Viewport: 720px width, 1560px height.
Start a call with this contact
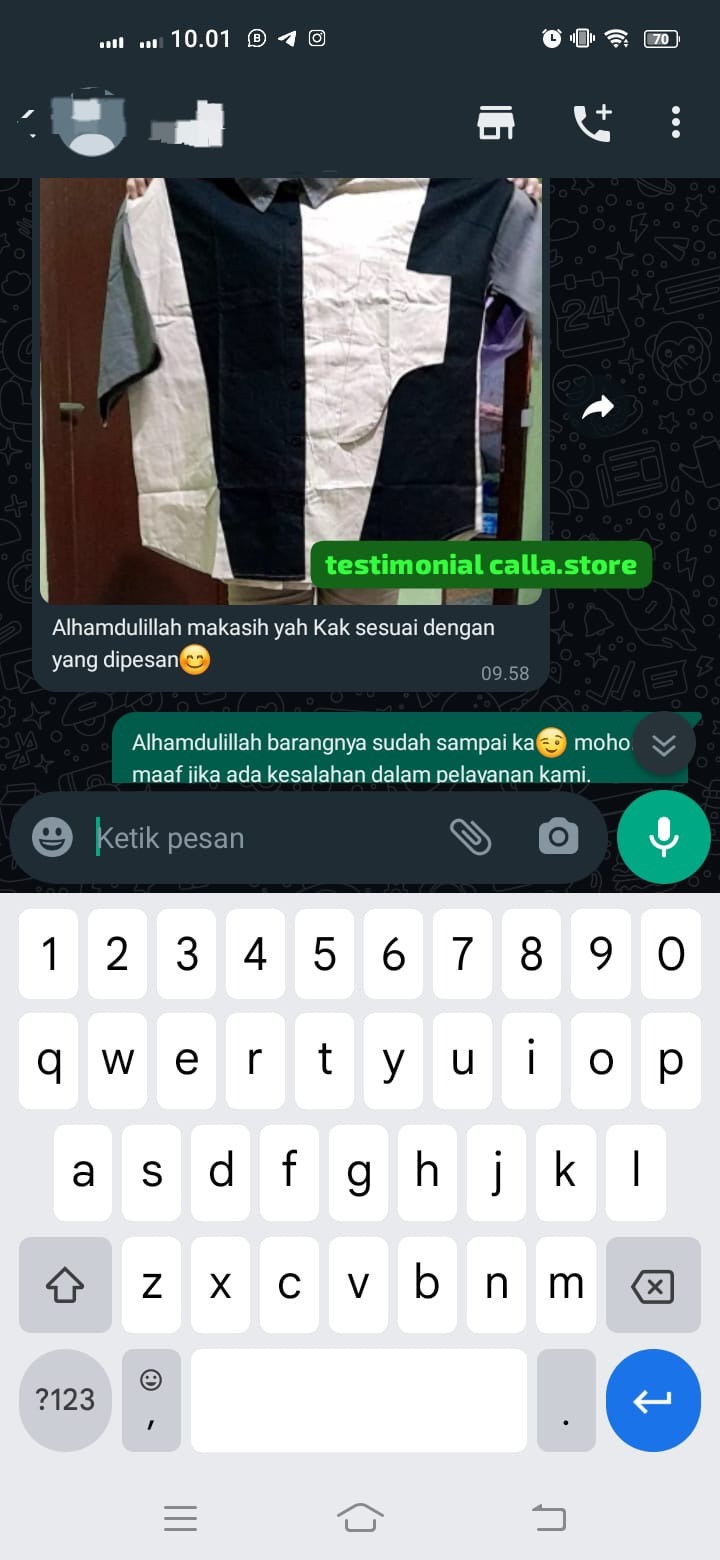591,122
